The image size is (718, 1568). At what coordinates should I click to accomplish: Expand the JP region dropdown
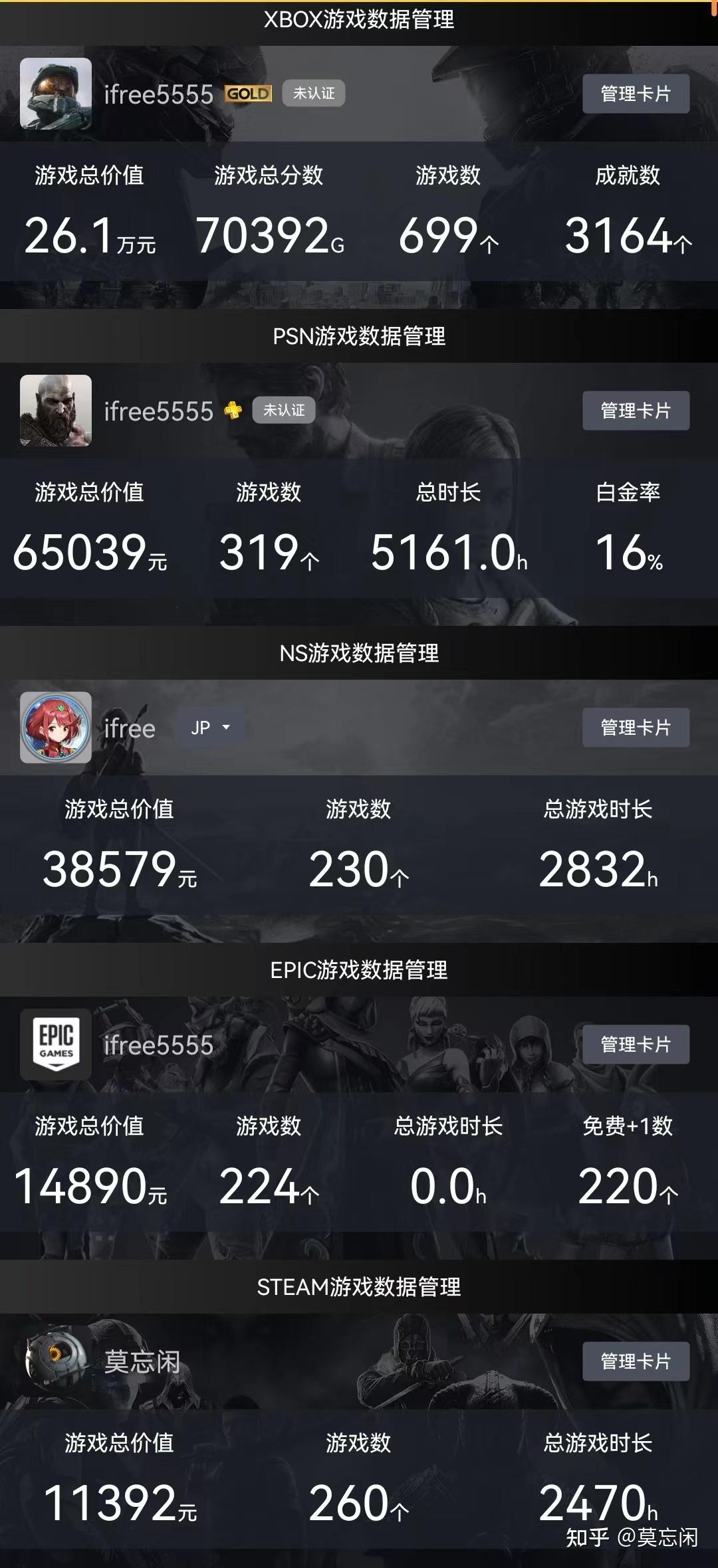tap(210, 728)
